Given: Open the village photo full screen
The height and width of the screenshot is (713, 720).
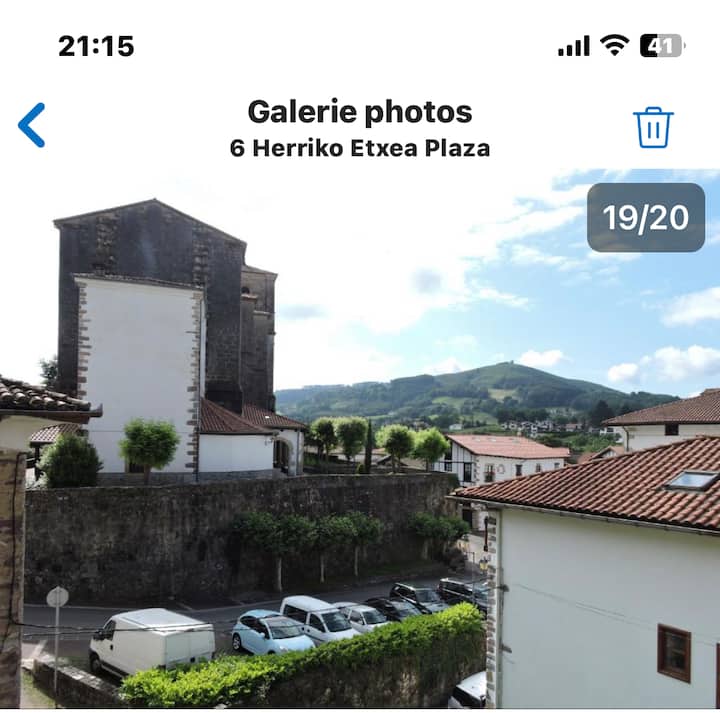Looking at the screenshot, I should 360,440.
